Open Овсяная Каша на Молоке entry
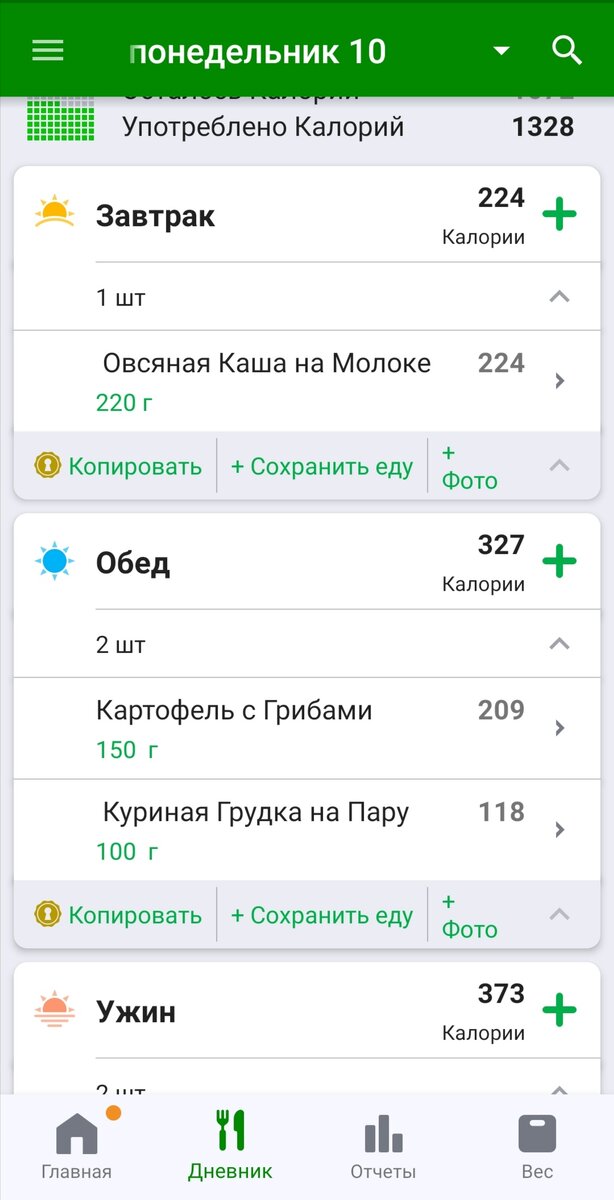Screen dimensions: 614x1200 point(300,380)
